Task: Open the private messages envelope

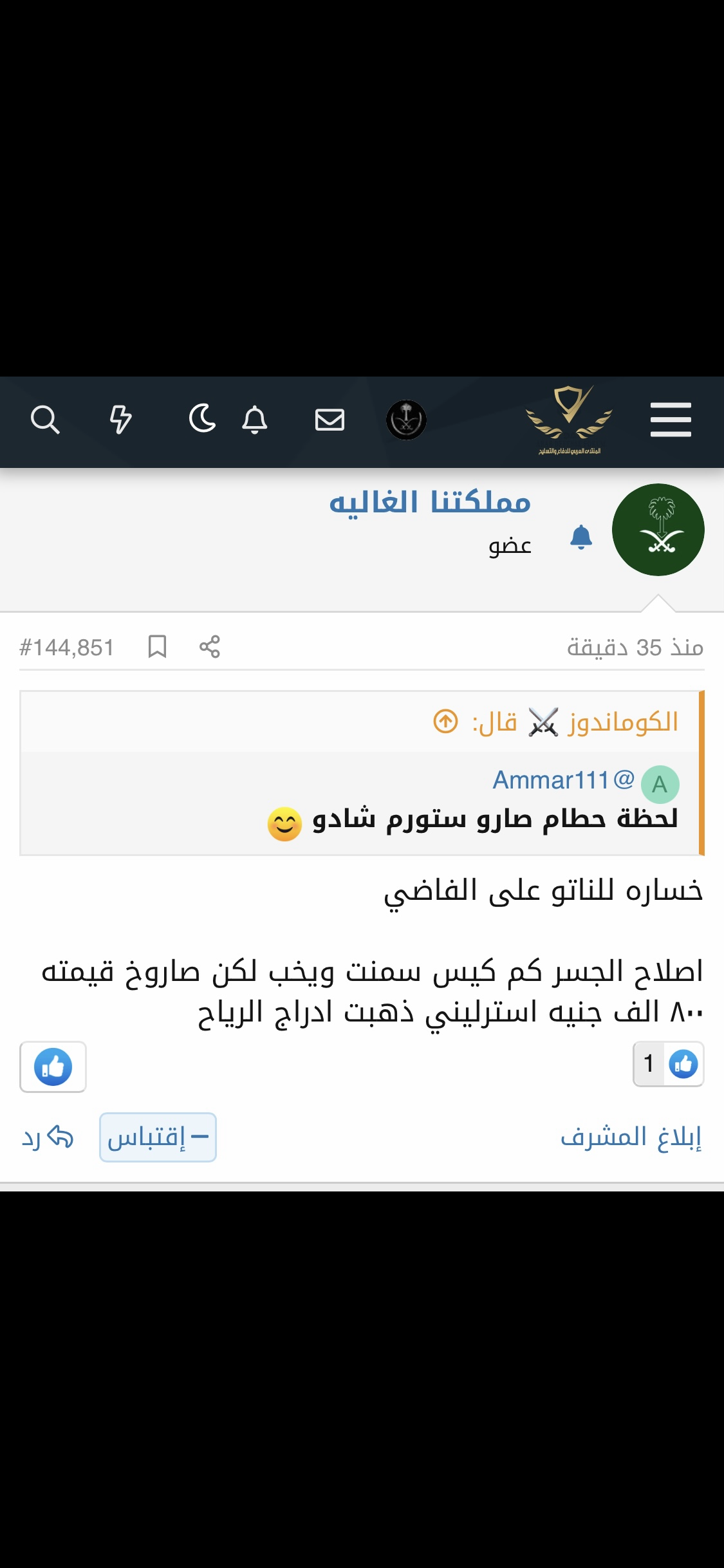Action: tap(330, 420)
